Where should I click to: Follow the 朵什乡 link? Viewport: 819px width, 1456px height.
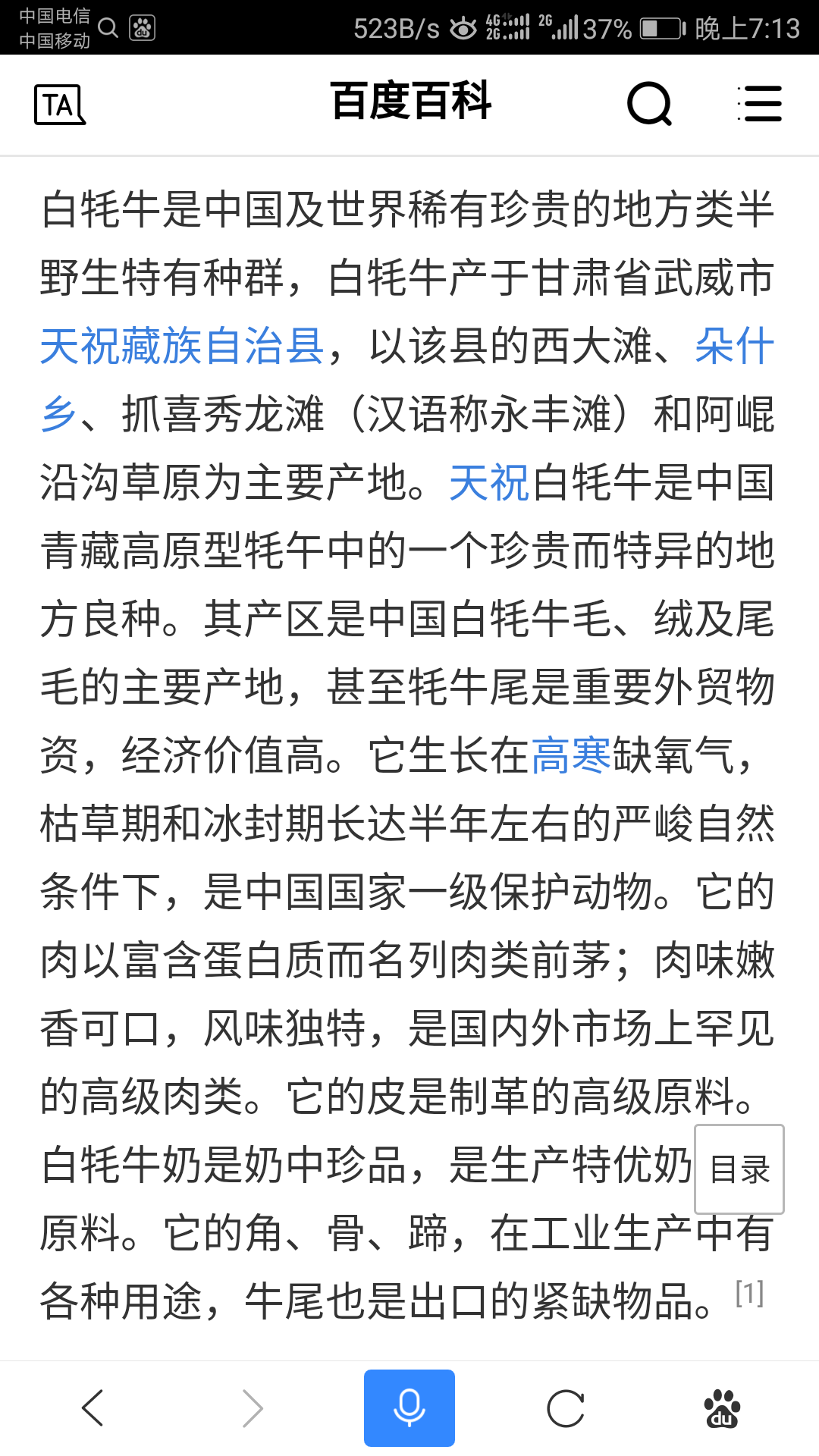[734, 346]
